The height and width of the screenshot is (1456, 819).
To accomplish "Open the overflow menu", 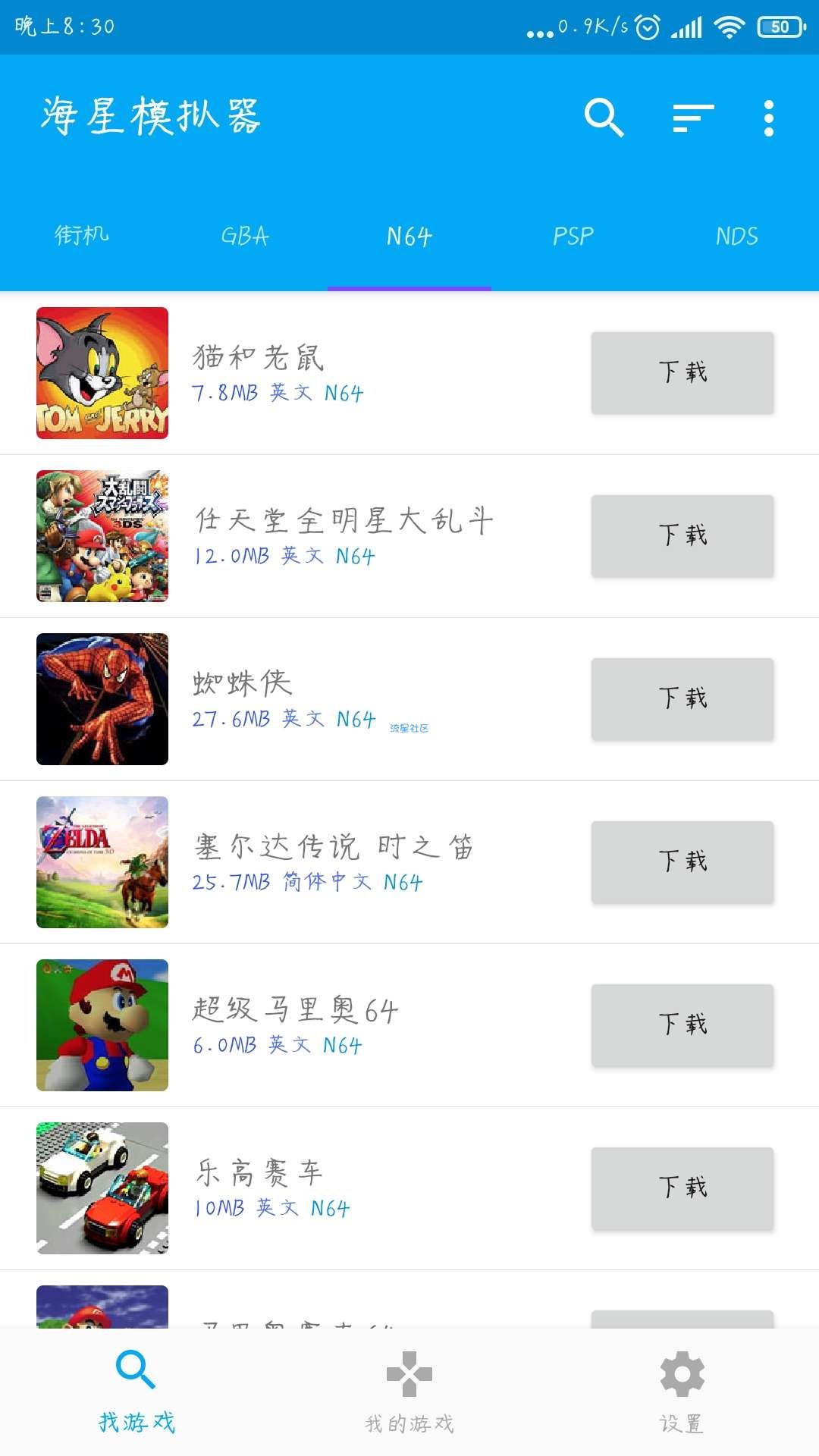I will coord(769,118).
